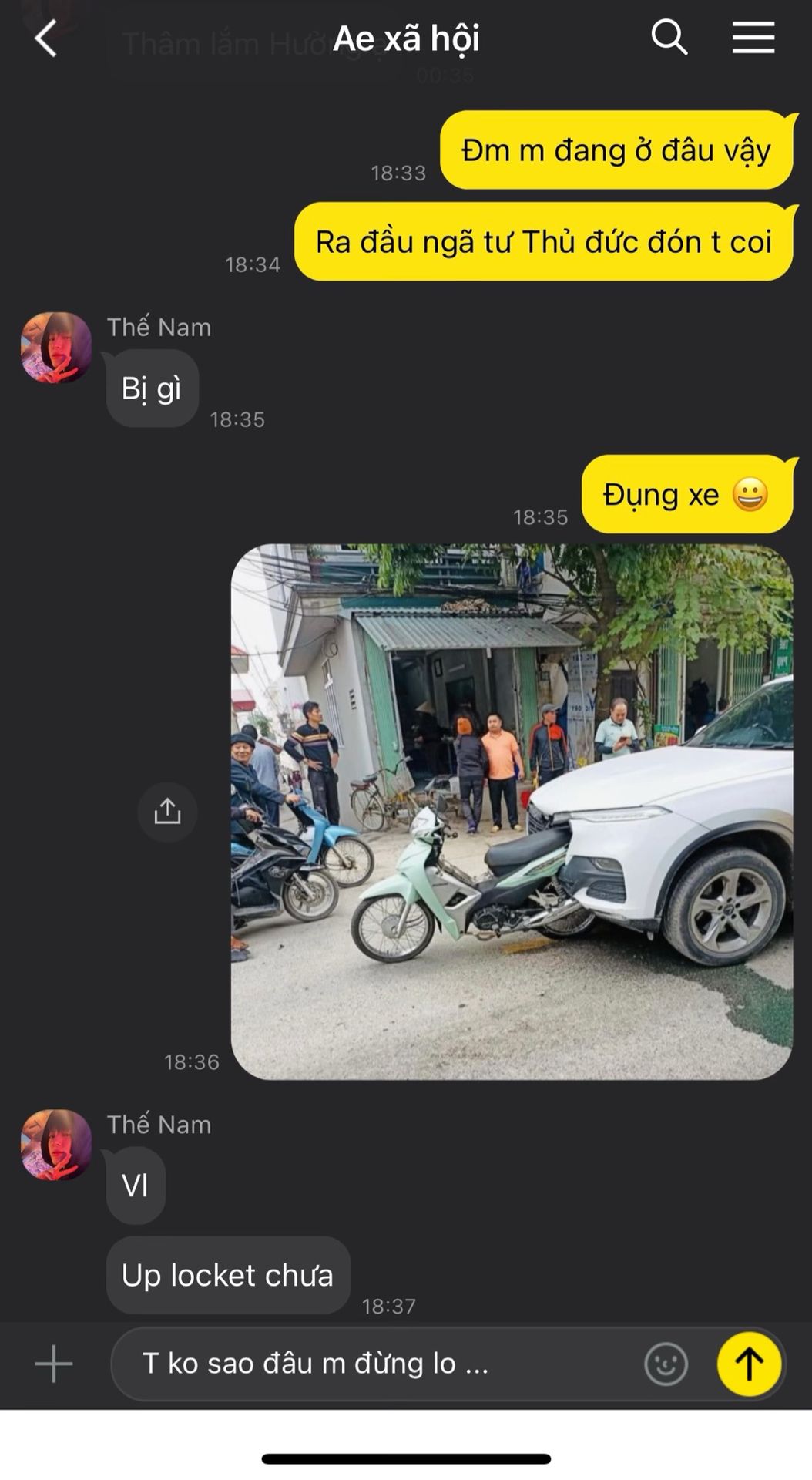This screenshot has width=812, height=1480.
Task: Go back from Ae xã hội chat
Action: [x=46, y=39]
